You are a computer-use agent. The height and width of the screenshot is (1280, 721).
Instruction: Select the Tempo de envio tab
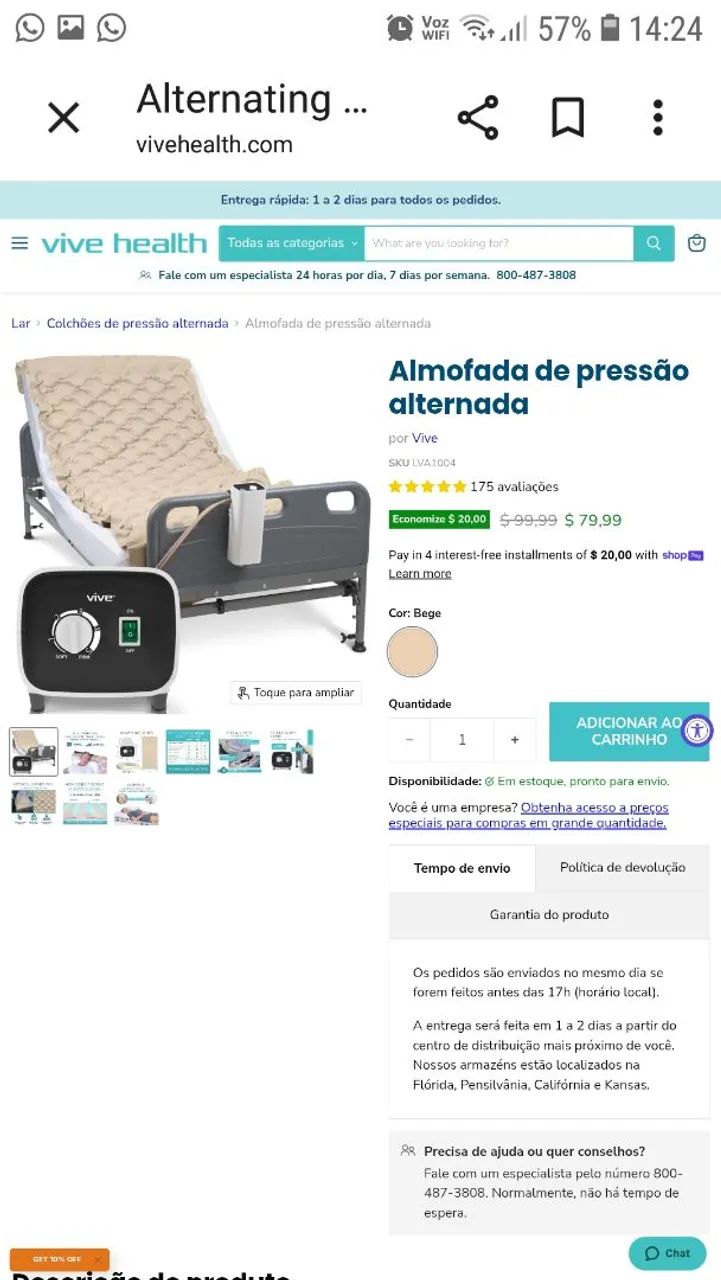click(462, 867)
